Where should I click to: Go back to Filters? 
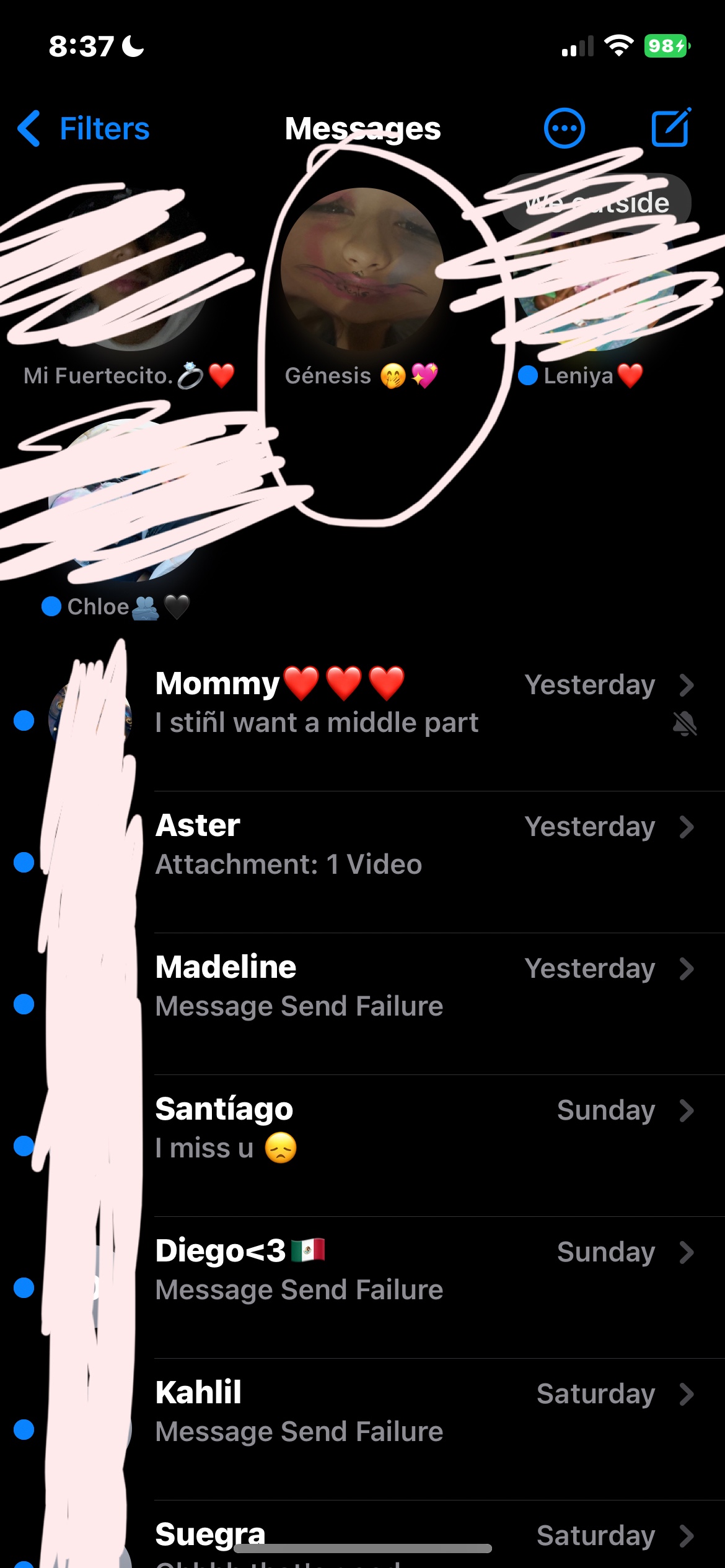pos(84,129)
